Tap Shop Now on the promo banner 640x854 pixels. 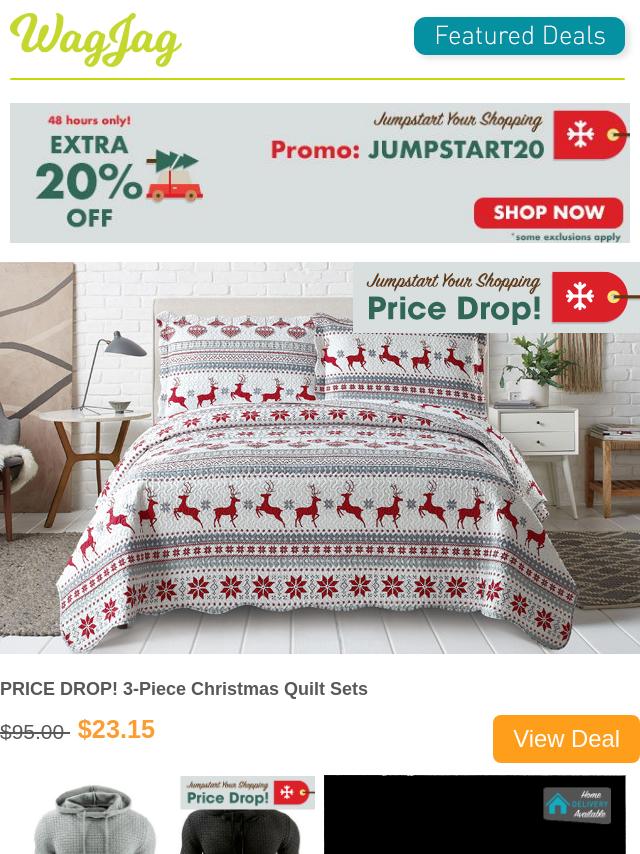coord(548,213)
